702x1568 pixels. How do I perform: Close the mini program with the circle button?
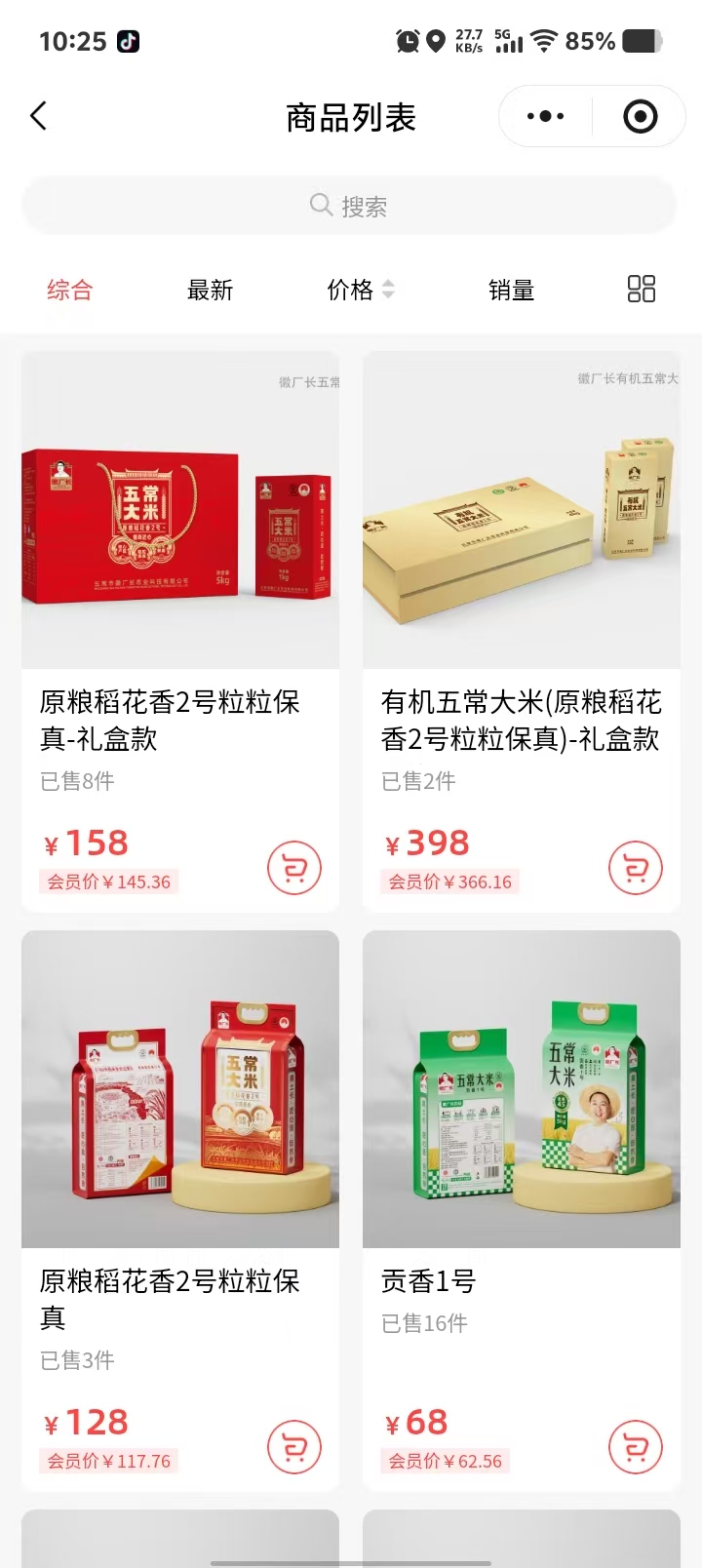coord(640,117)
